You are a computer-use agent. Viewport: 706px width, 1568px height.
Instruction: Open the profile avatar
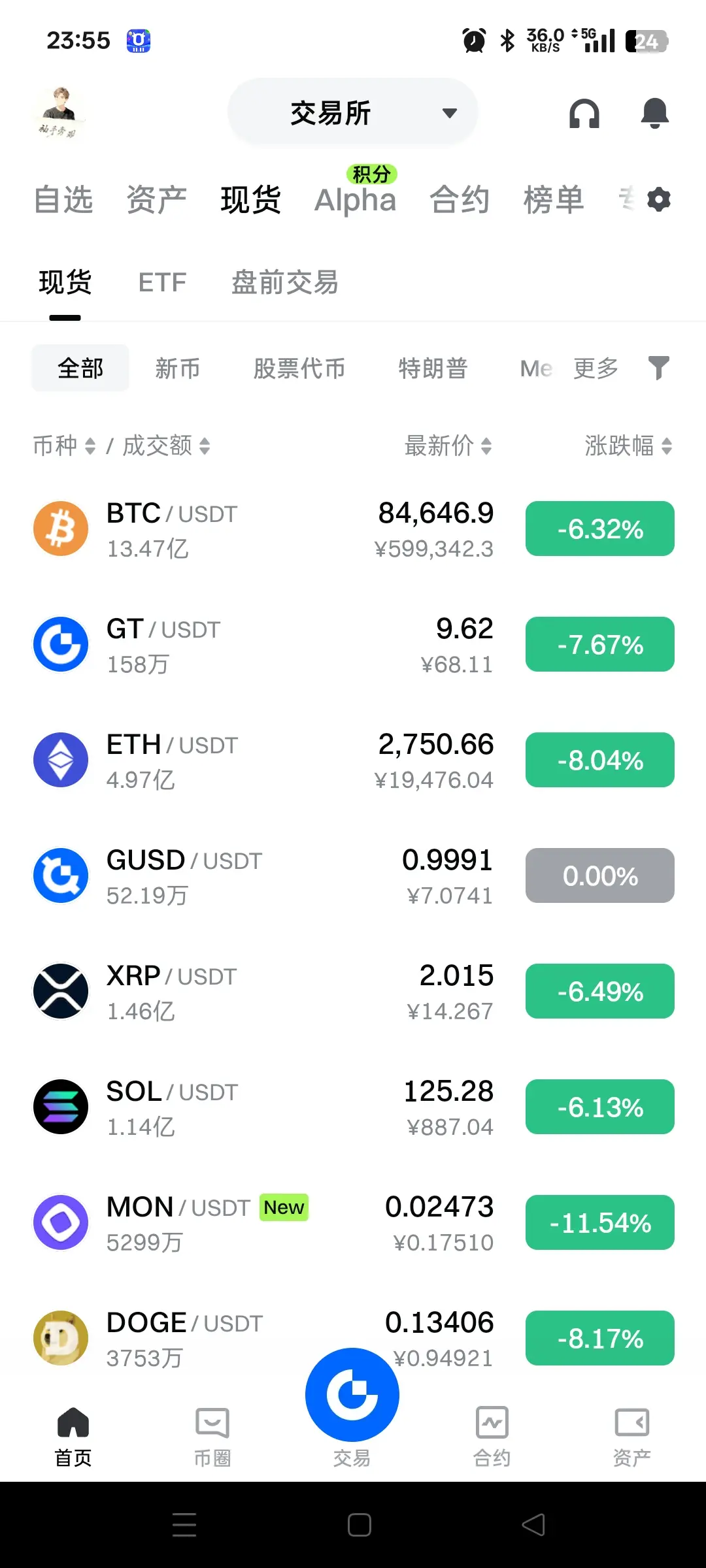pyautogui.click(x=59, y=112)
